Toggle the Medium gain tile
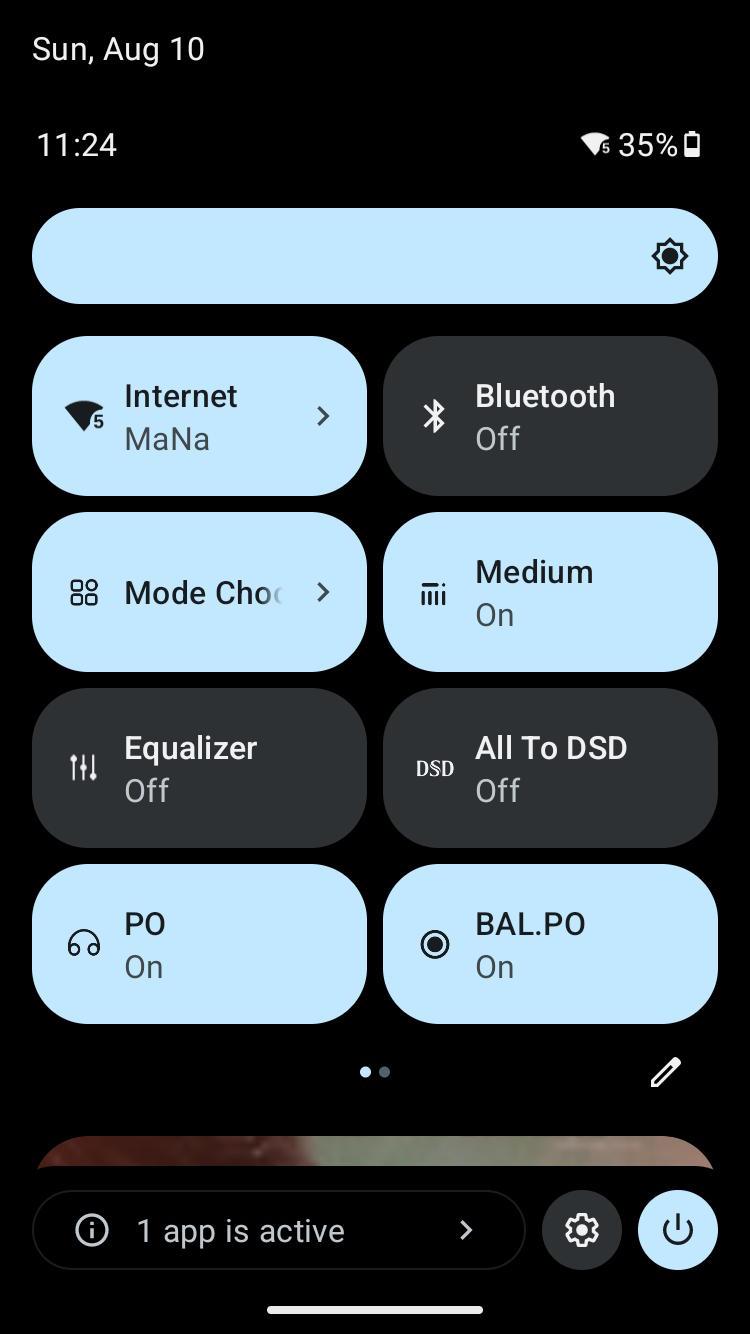Viewport: 750px width, 1334px height. coord(550,592)
